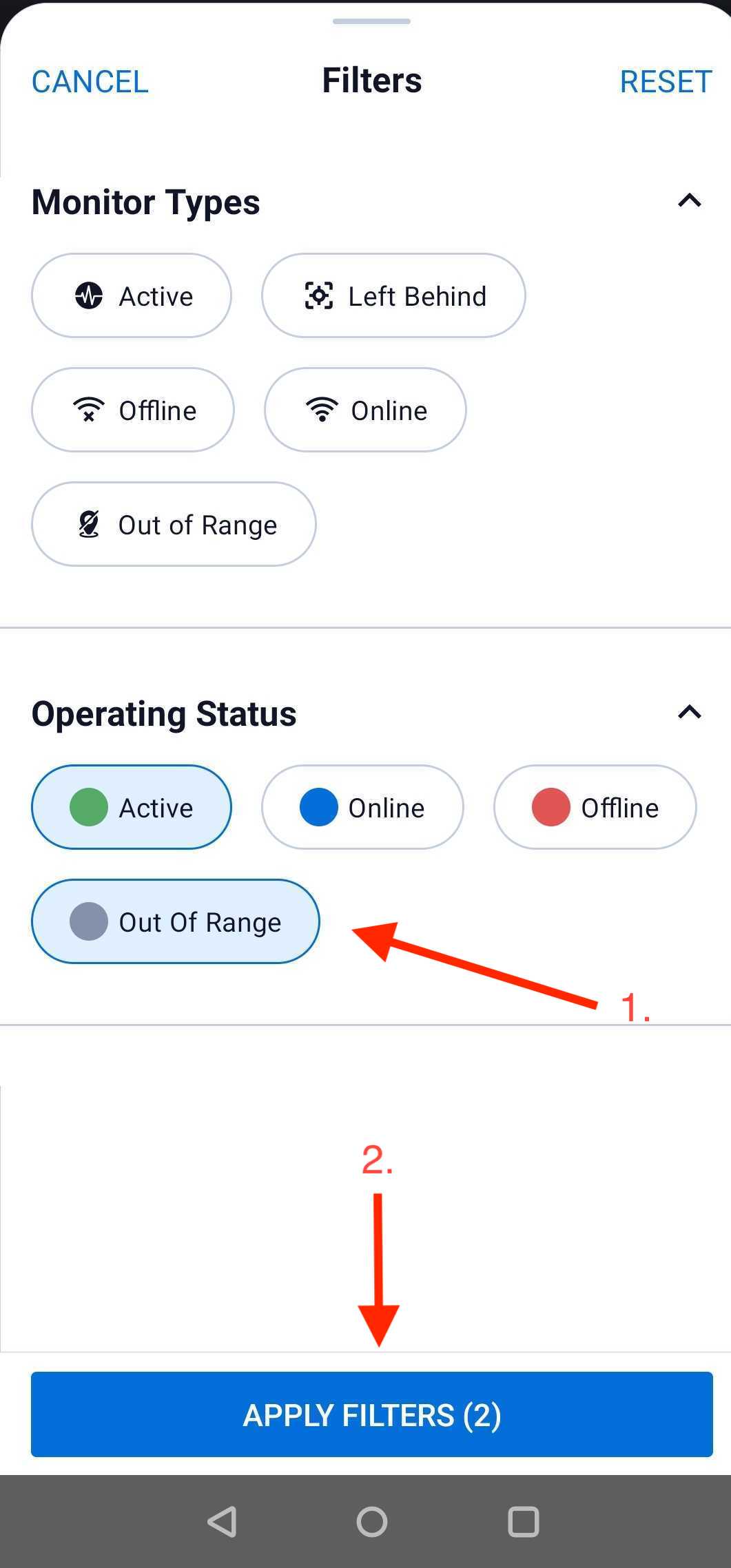Select the Offline operating status chip
The width and height of the screenshot is (731, 1568).
click(595, 807)
